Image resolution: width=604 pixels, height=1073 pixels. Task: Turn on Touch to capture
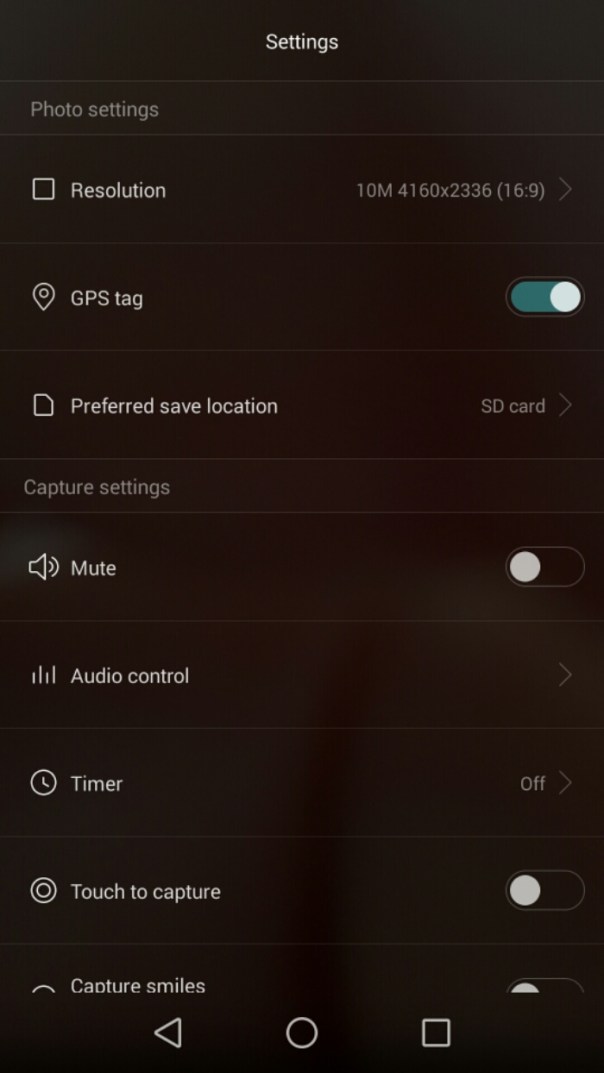coord(544,890)
